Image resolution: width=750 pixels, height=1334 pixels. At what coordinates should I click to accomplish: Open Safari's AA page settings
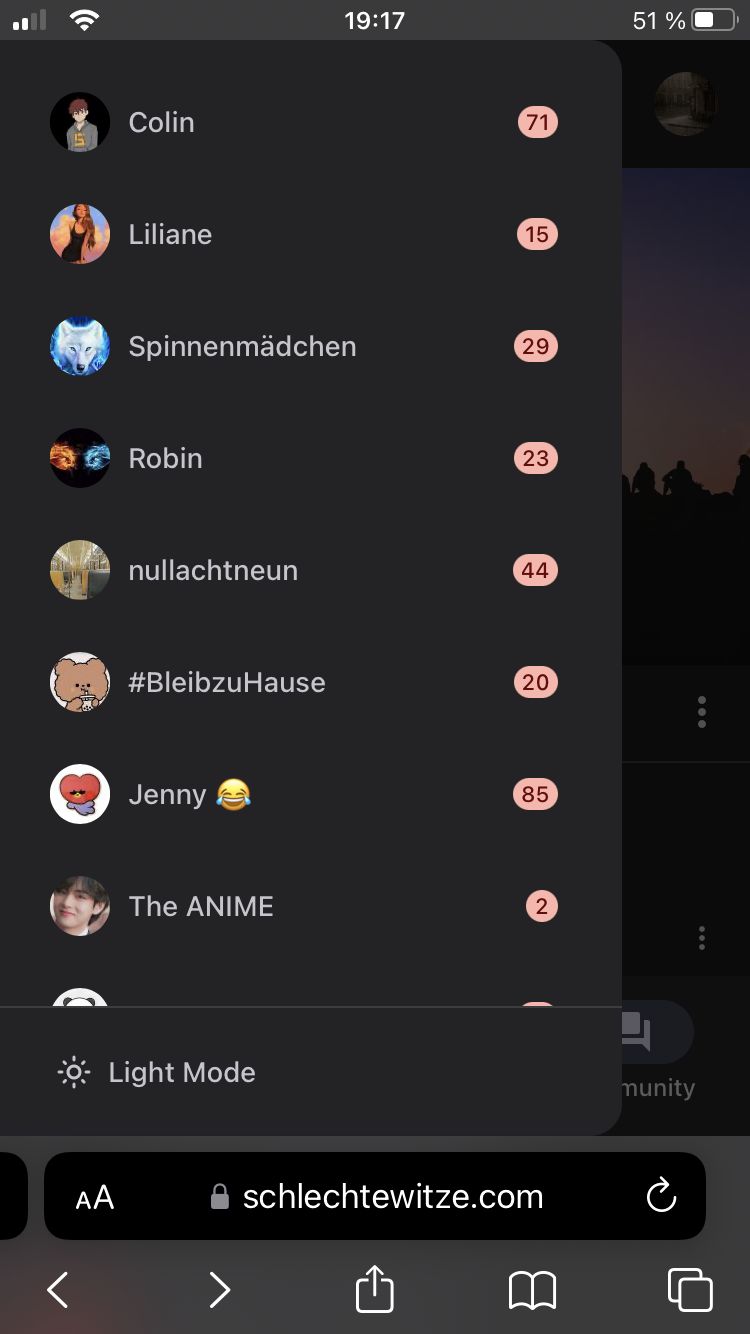coord(95,1197)
